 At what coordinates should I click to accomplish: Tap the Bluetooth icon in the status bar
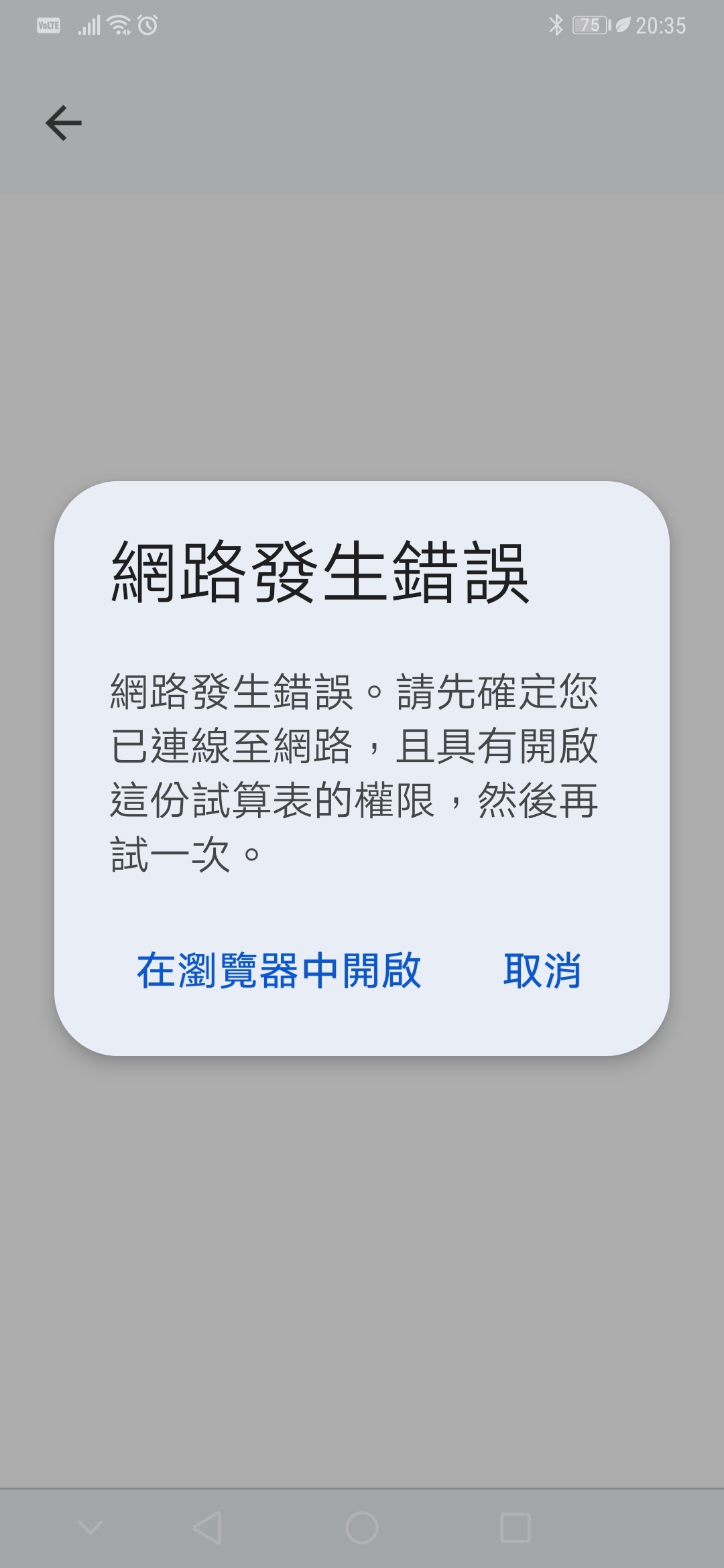555,25
